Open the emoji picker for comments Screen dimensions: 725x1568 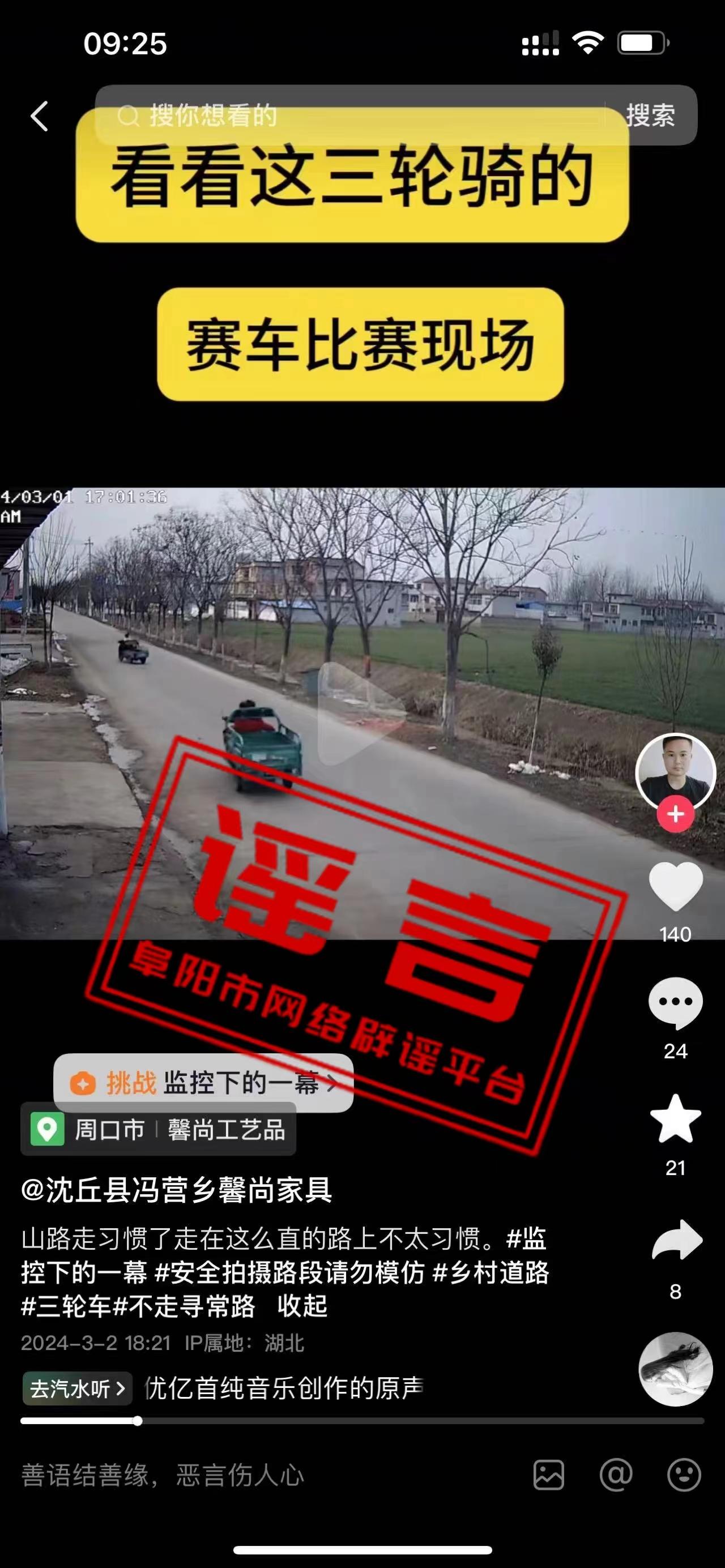tap(684, 1475)
